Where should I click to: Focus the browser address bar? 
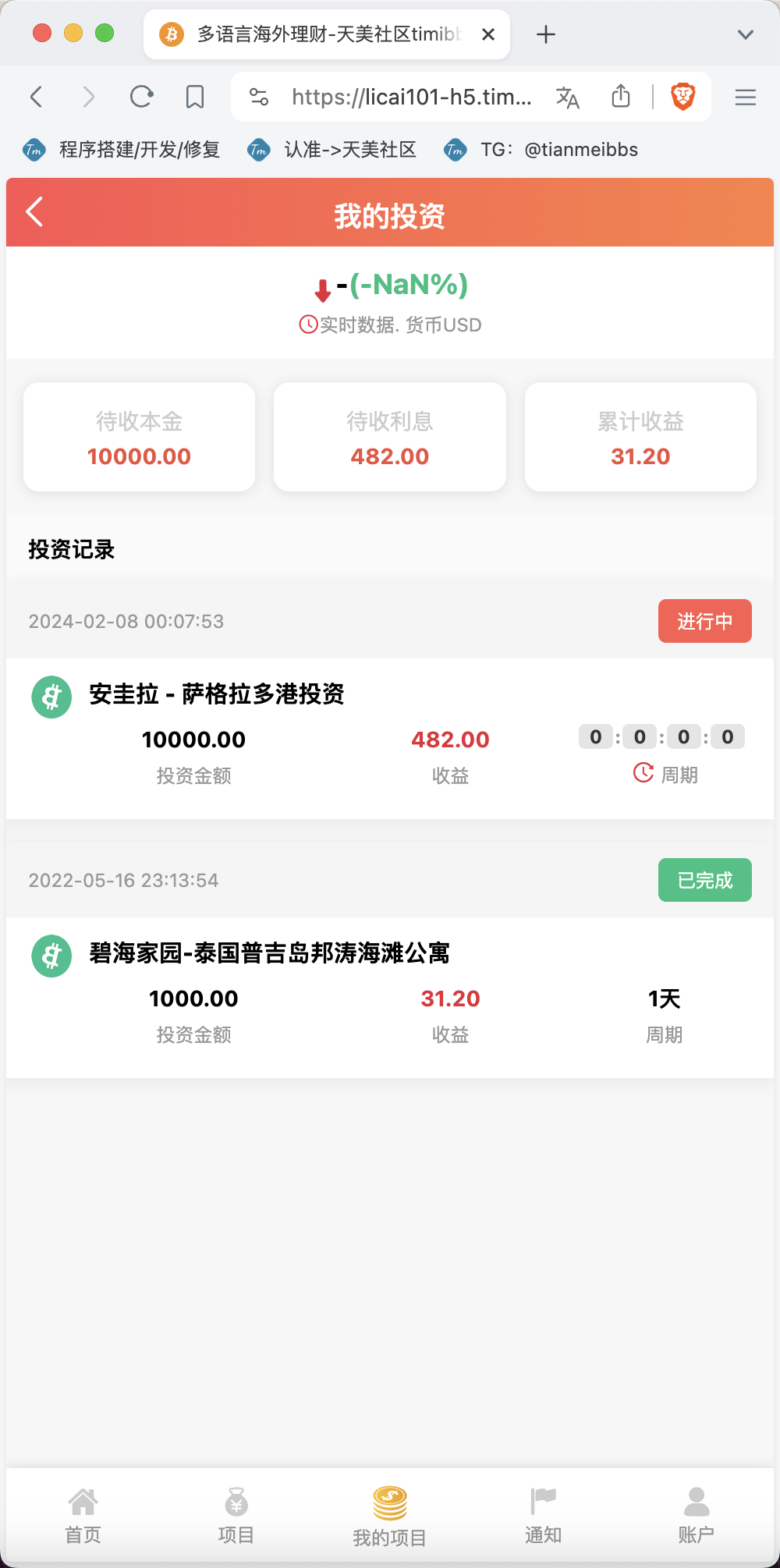pos(411,97)
